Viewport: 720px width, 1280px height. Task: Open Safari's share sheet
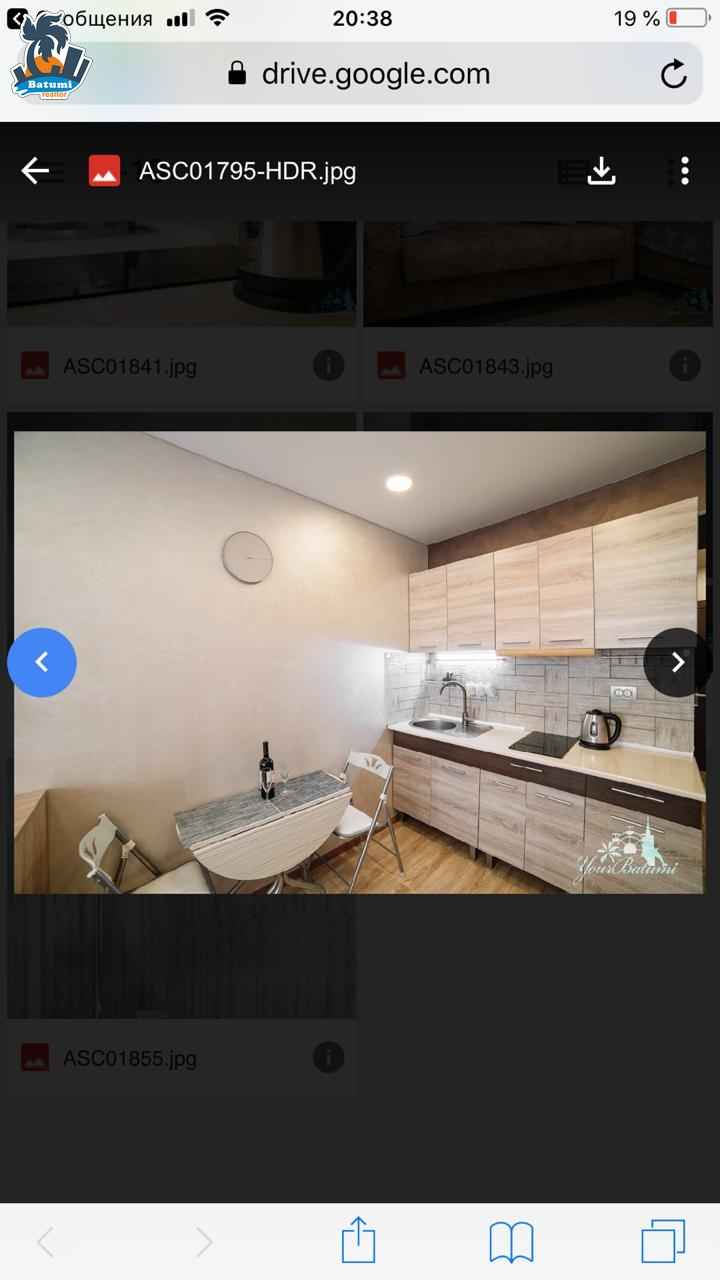pos(358,1241)
